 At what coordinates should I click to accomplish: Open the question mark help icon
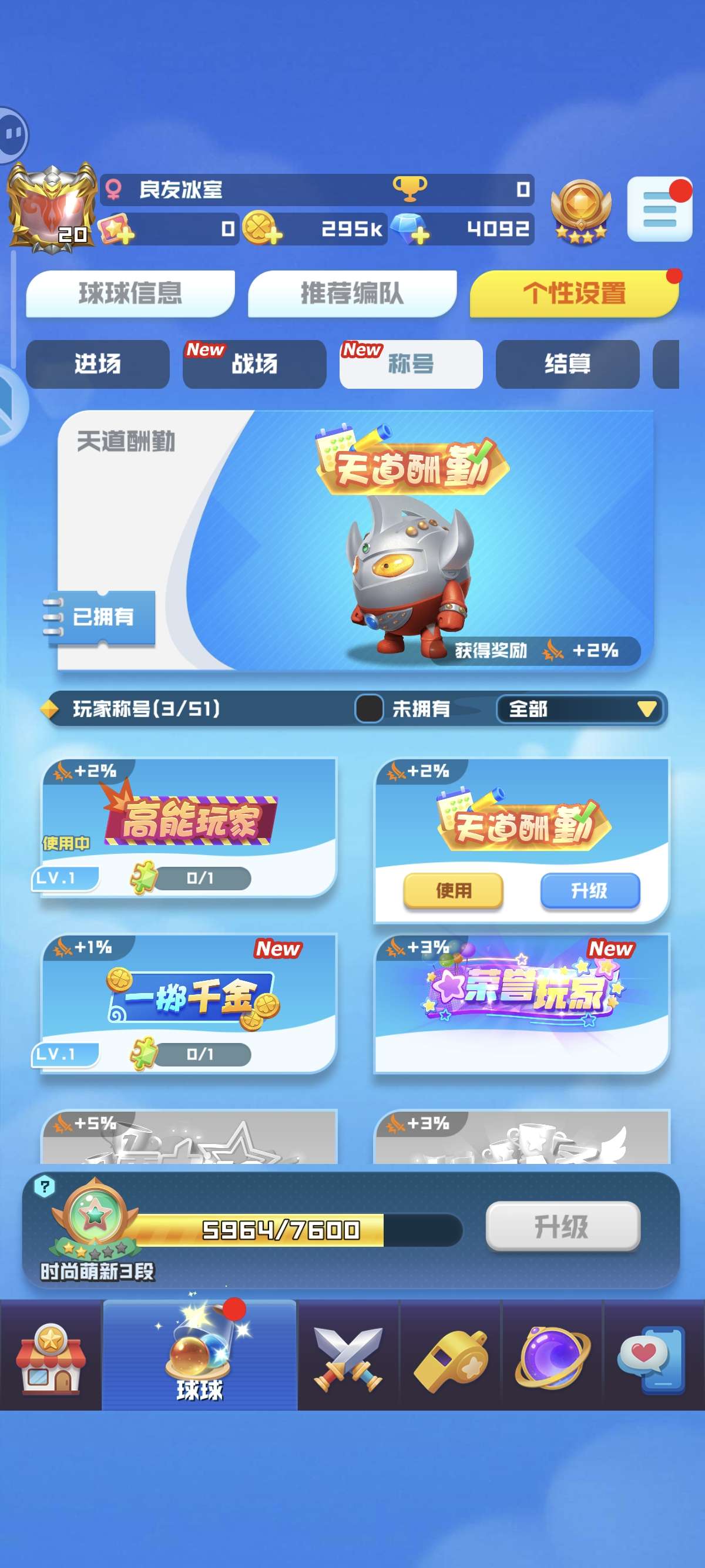pos(45,1186)
